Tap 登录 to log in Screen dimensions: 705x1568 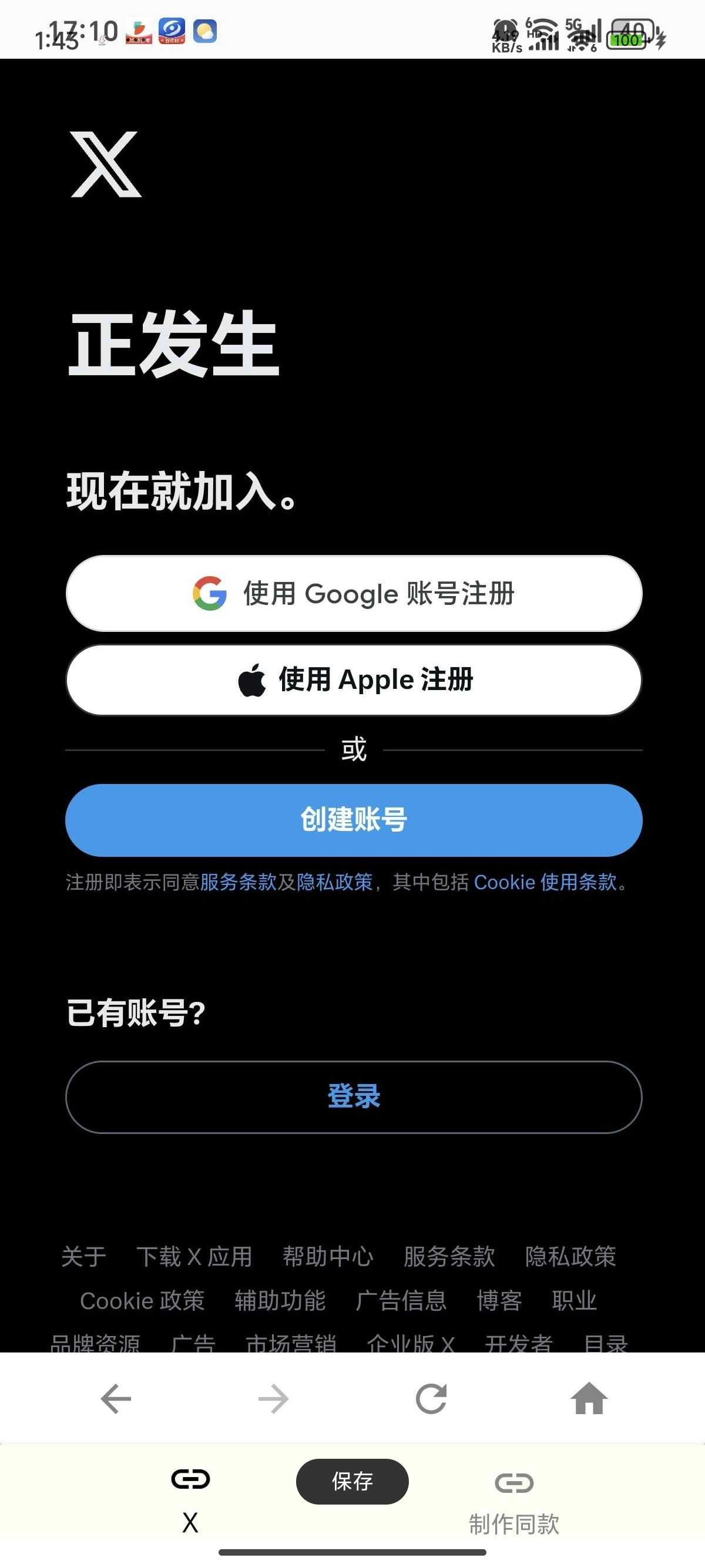[354, 1097]
